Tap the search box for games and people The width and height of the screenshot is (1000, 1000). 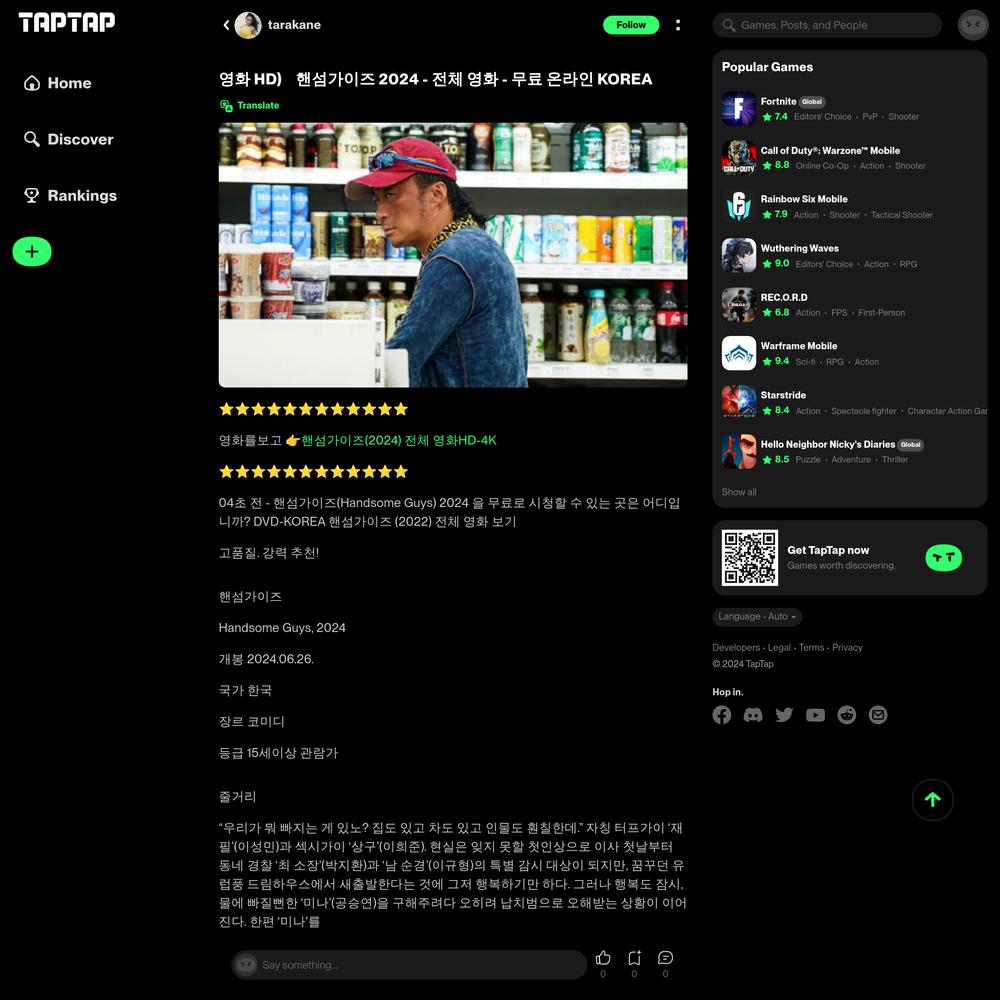[828, 25]
